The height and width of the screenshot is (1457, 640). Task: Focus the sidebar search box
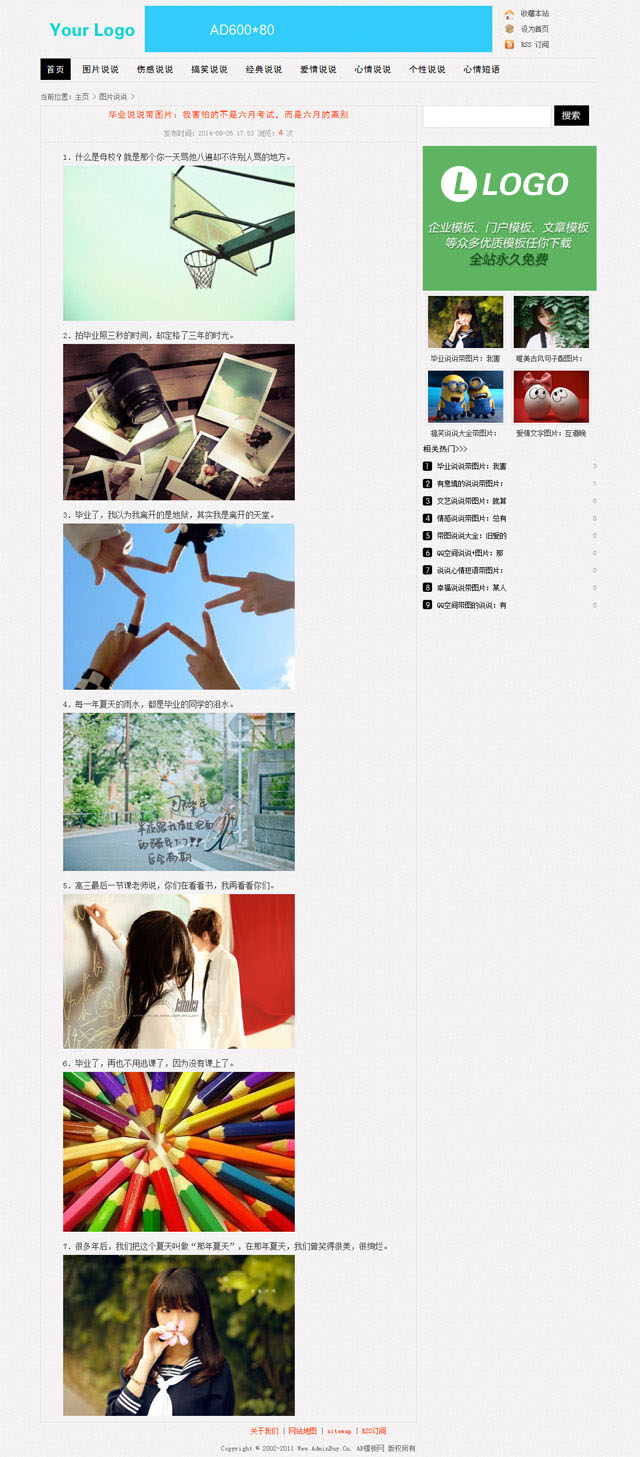click(x=487, y=116)
